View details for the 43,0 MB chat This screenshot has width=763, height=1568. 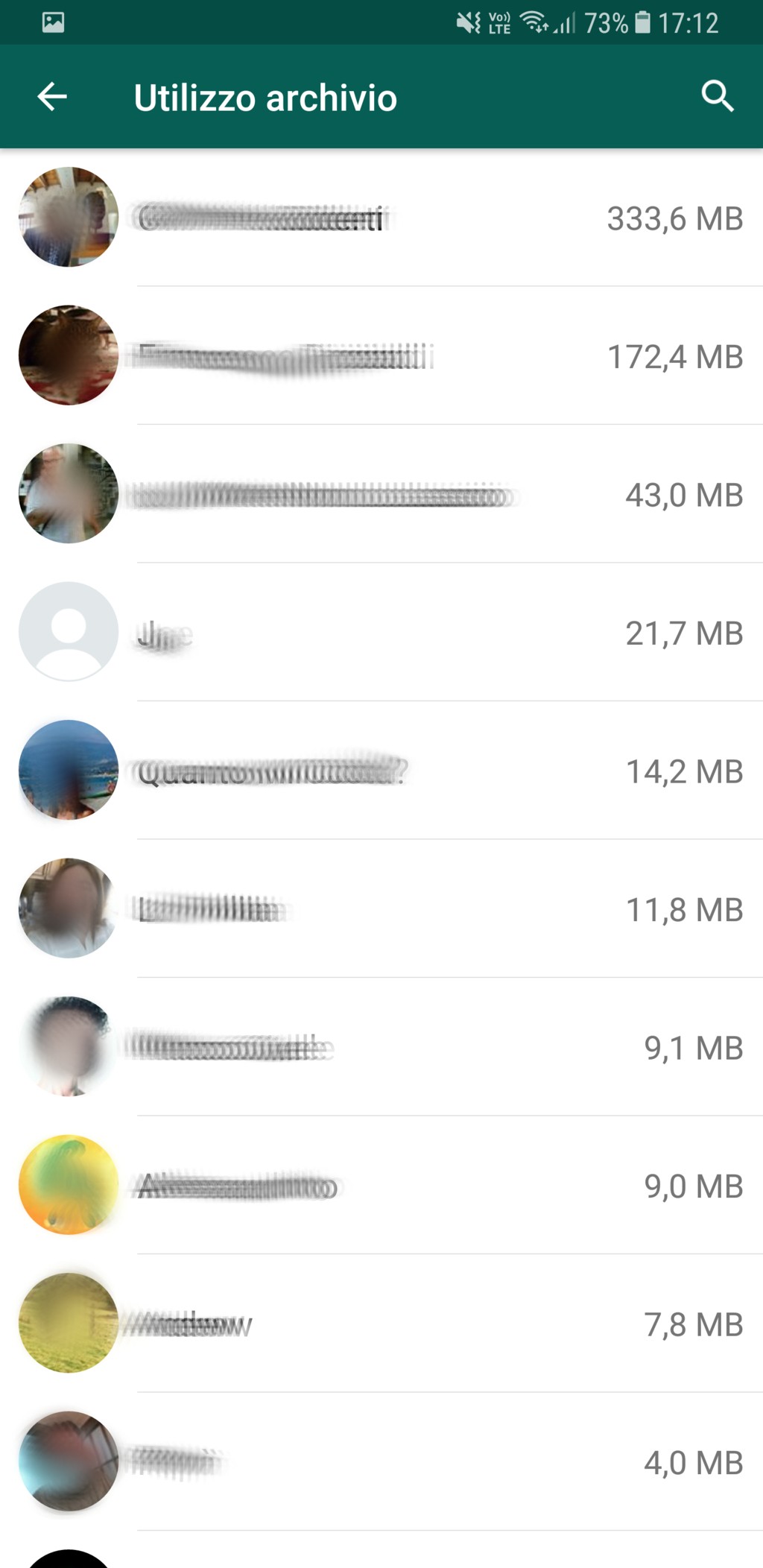[381, 494]
